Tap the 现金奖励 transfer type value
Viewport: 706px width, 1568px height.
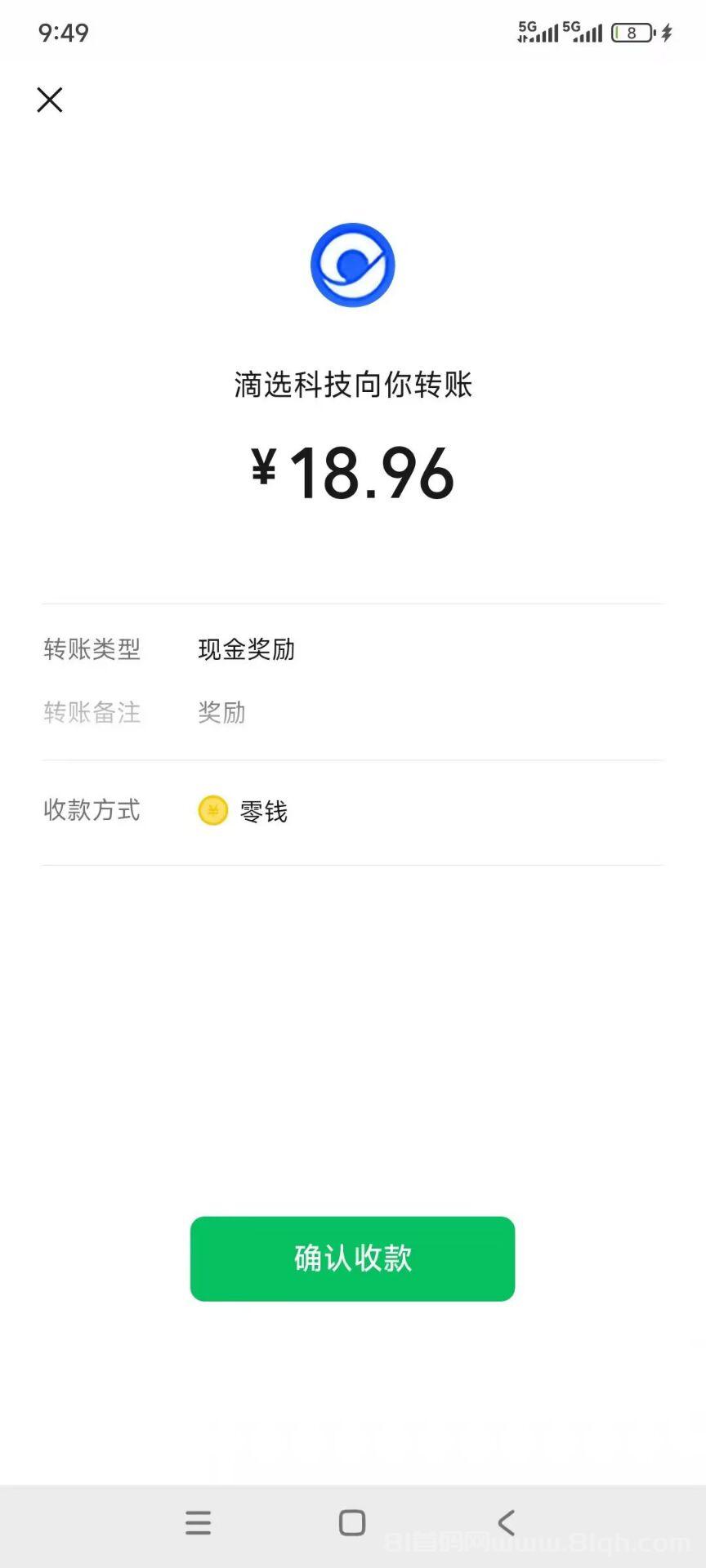[x=247, y=649]
